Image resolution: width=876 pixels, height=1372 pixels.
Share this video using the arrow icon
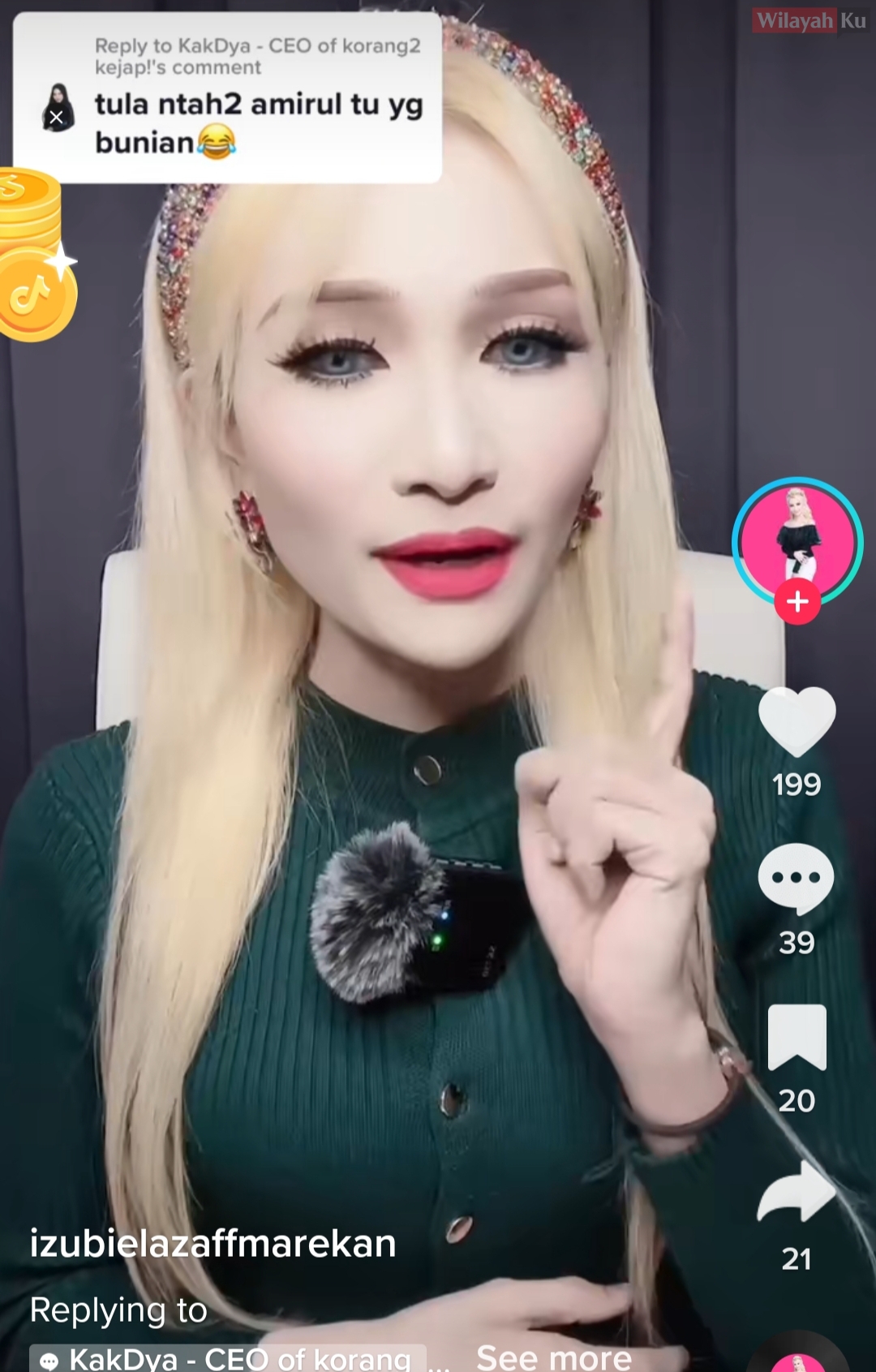pyautogui.click(x=796, y=1193)
